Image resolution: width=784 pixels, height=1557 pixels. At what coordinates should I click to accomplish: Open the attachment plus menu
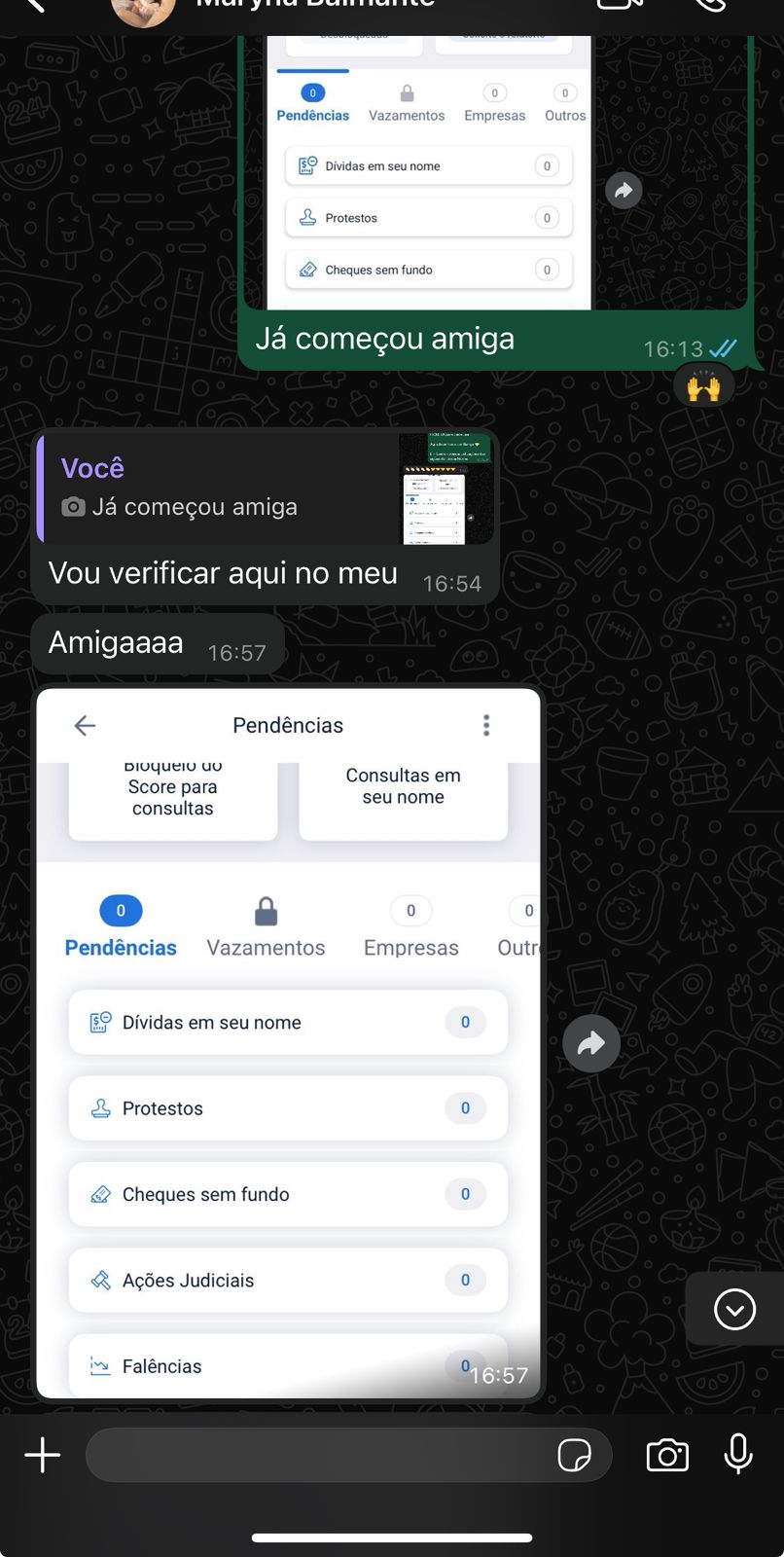click(43, 1456)
